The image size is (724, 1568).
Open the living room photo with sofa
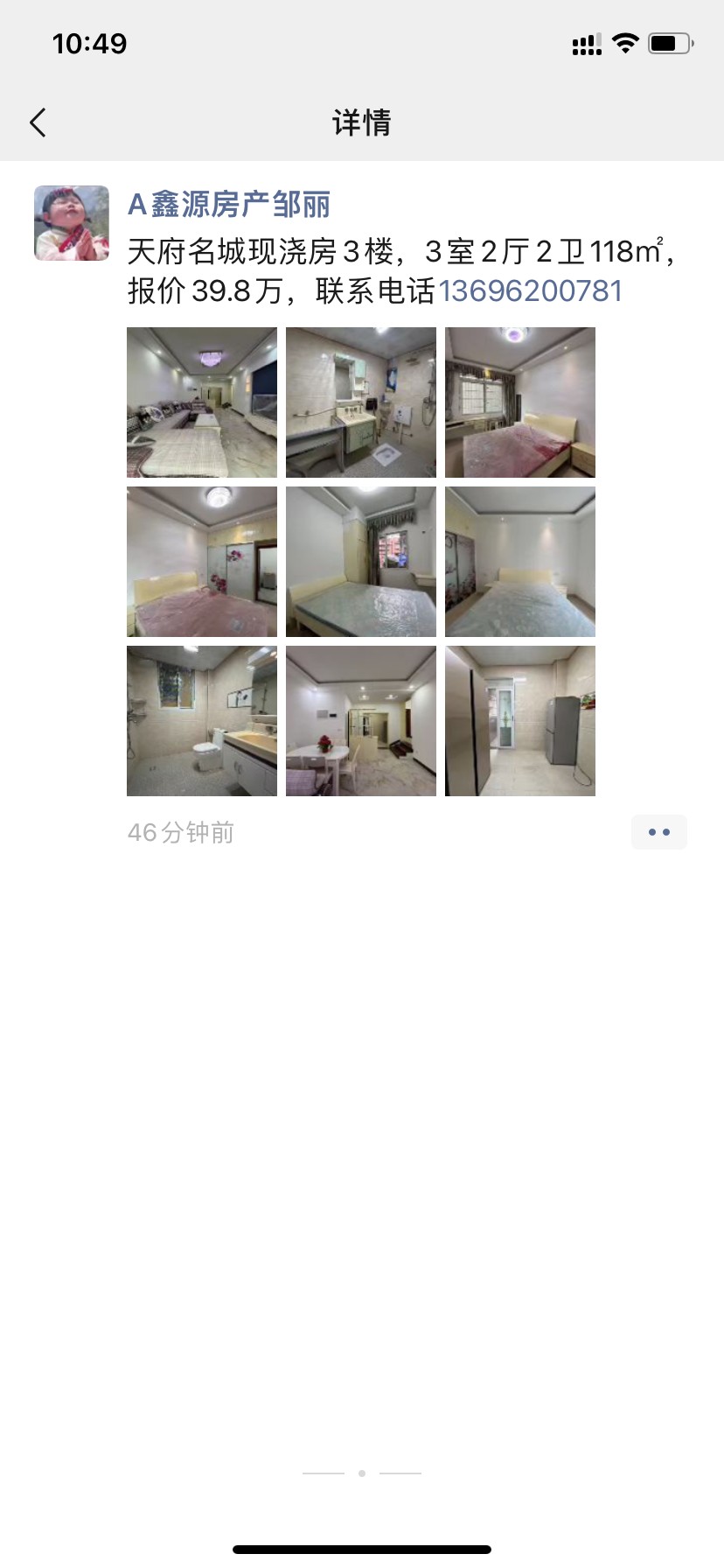(x=202, y=402)
